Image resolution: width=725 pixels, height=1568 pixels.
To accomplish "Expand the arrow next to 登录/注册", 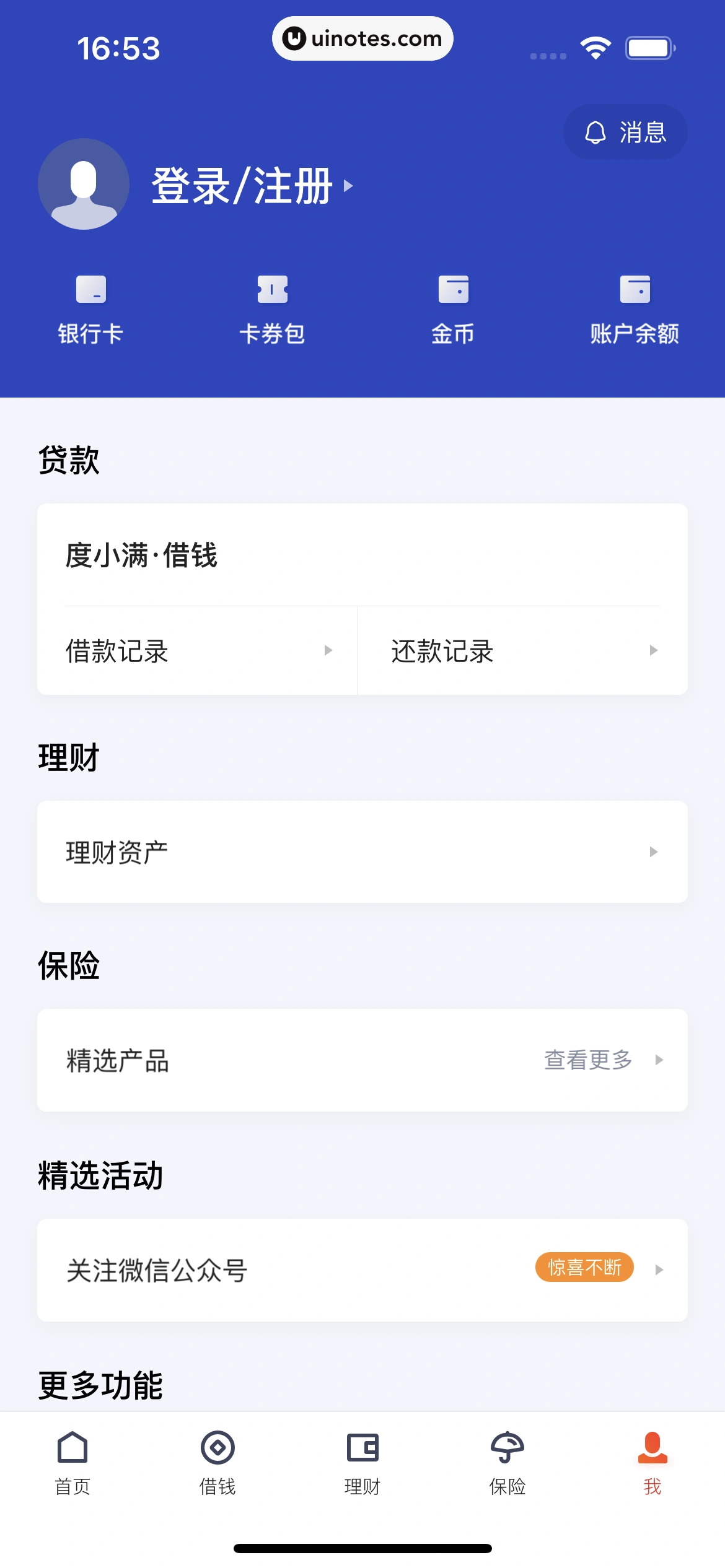I will click(x=348, y=186).
